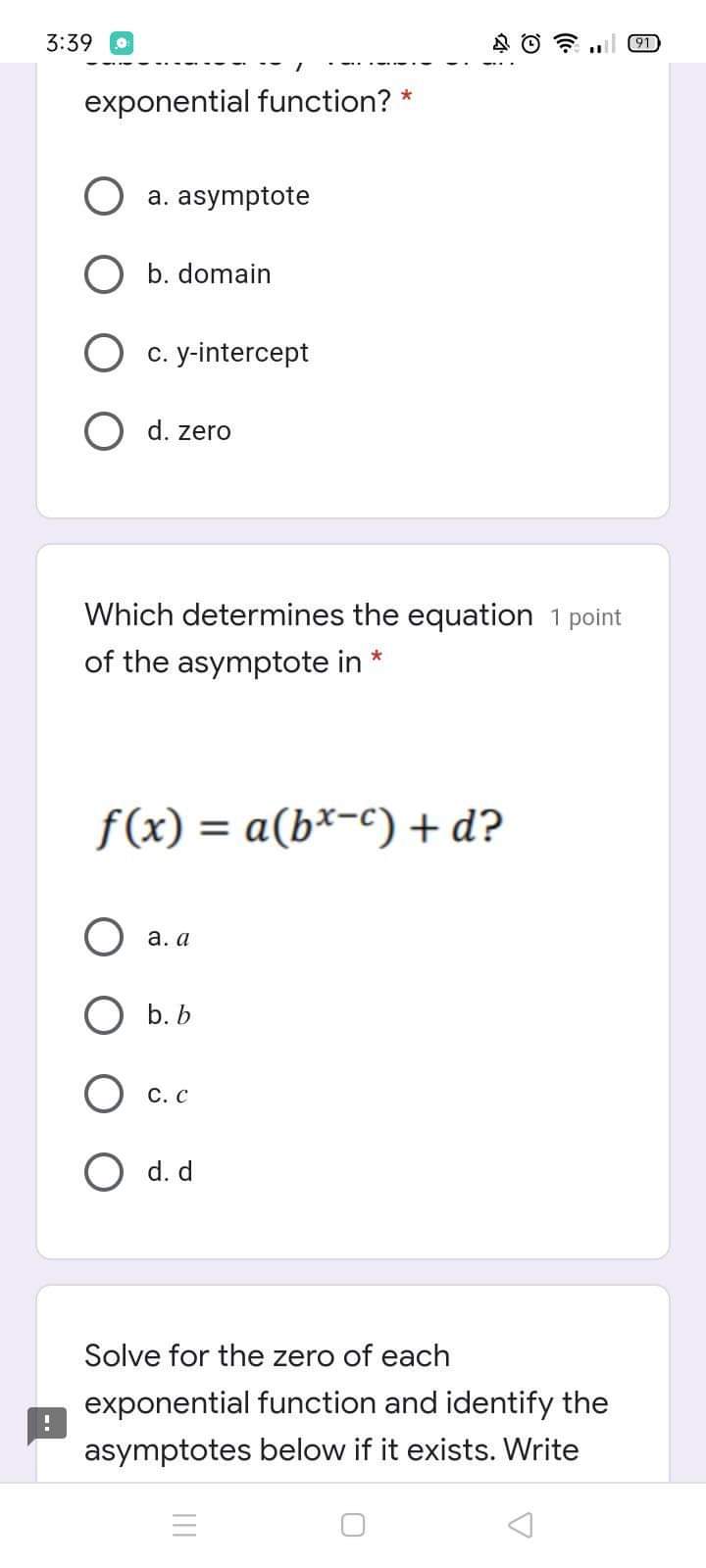Select answer "c. y-intercept"

[104, 353]
